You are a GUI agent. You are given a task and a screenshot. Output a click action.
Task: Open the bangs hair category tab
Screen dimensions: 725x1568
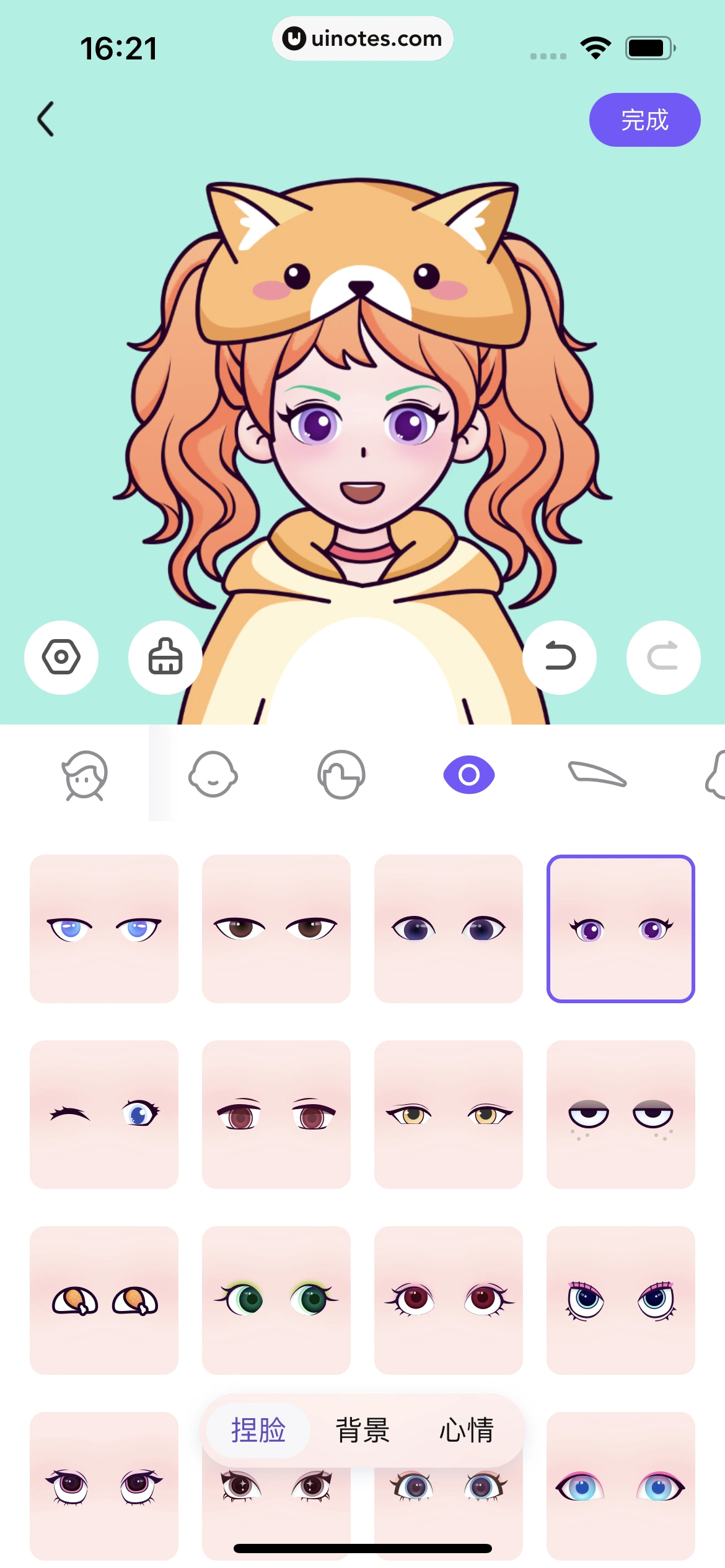341,775
